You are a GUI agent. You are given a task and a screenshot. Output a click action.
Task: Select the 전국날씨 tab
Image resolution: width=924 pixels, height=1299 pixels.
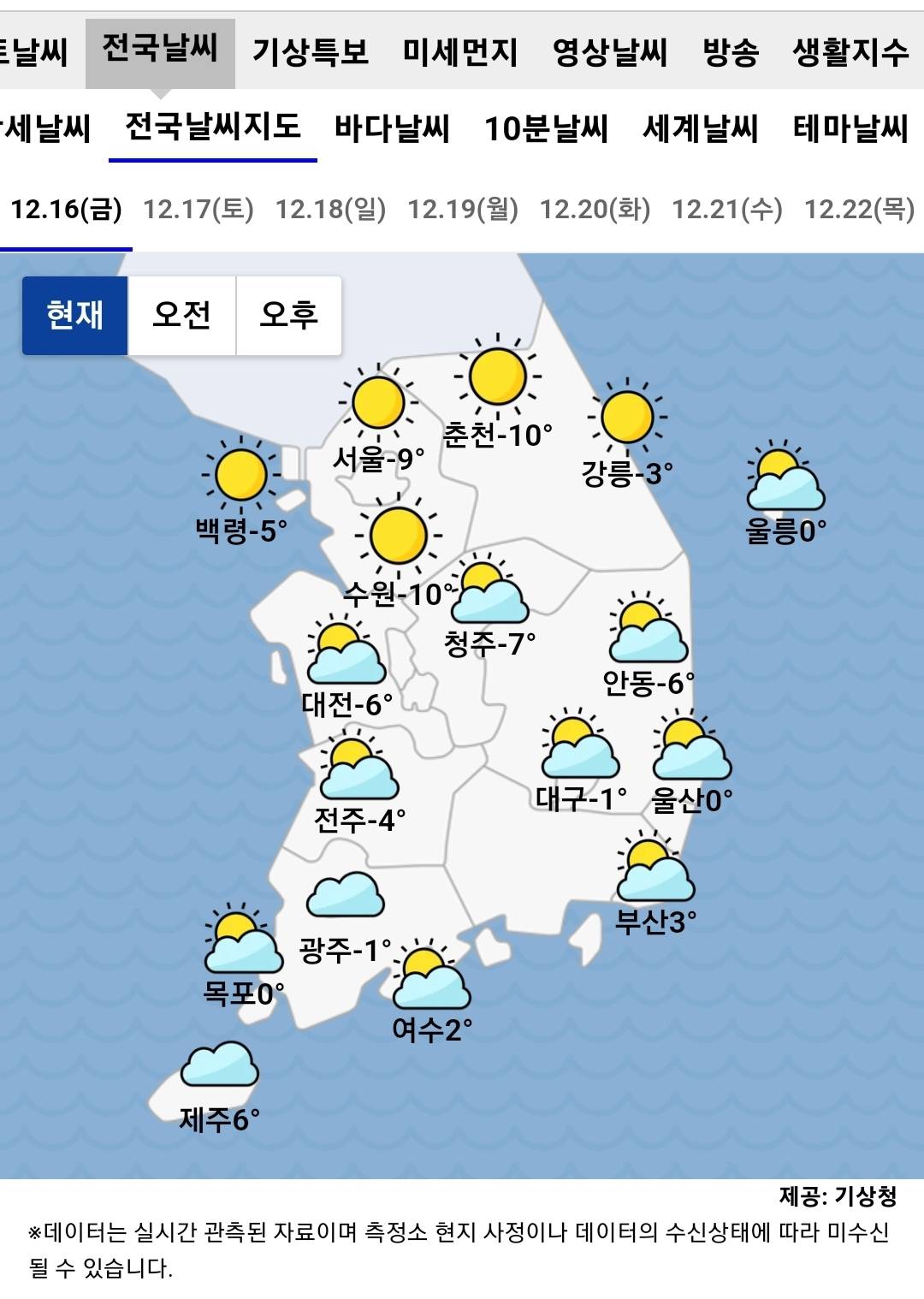160,49
